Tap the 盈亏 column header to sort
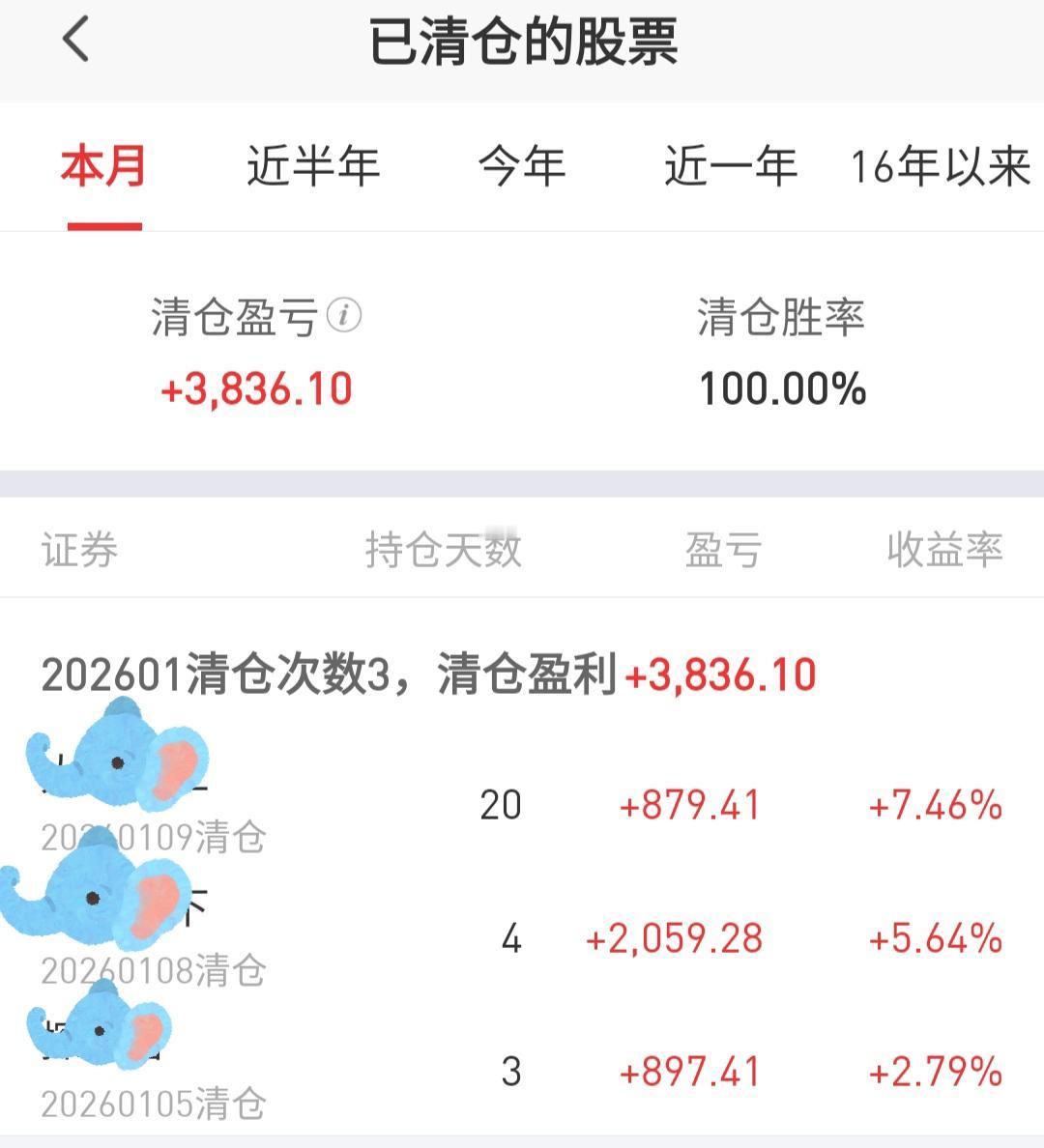The image size is (1044, 1148). coord(723,549)
